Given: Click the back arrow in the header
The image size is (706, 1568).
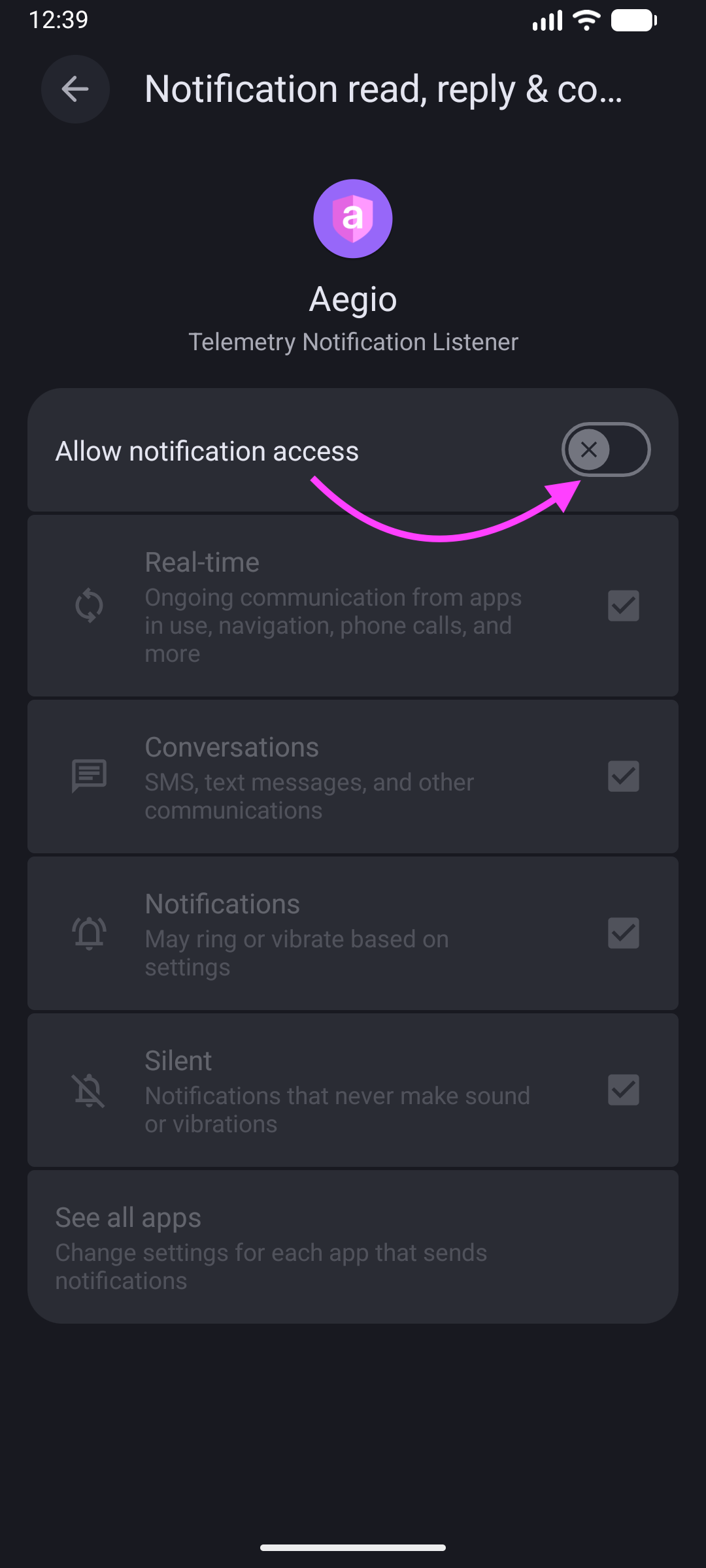Looking at the screenshot, I should [x=75, y=90].
